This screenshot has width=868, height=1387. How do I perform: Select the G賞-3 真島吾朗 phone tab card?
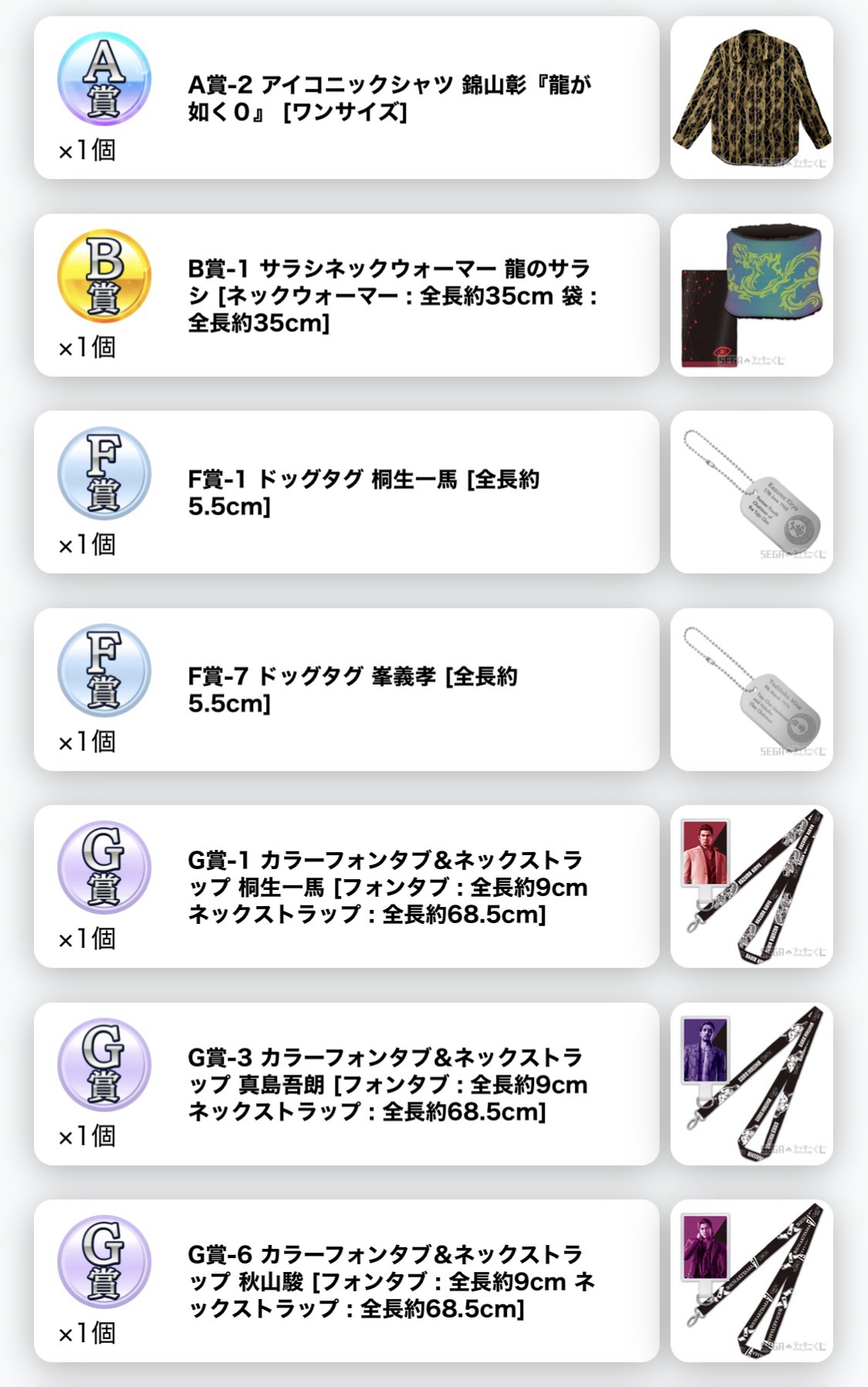pyautogui.click(x=346, y=1084)
